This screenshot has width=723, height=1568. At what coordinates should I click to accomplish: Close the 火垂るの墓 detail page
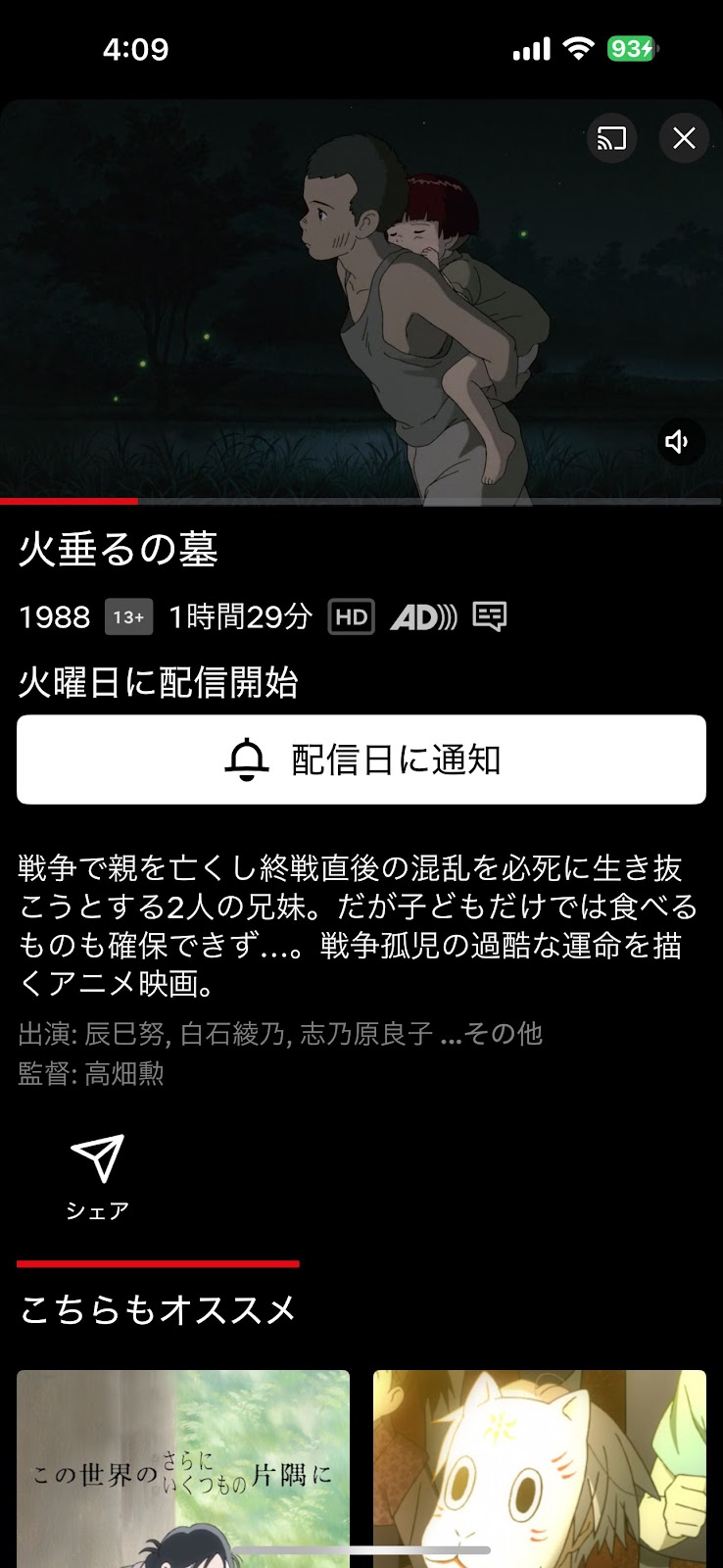pos(684,138)
